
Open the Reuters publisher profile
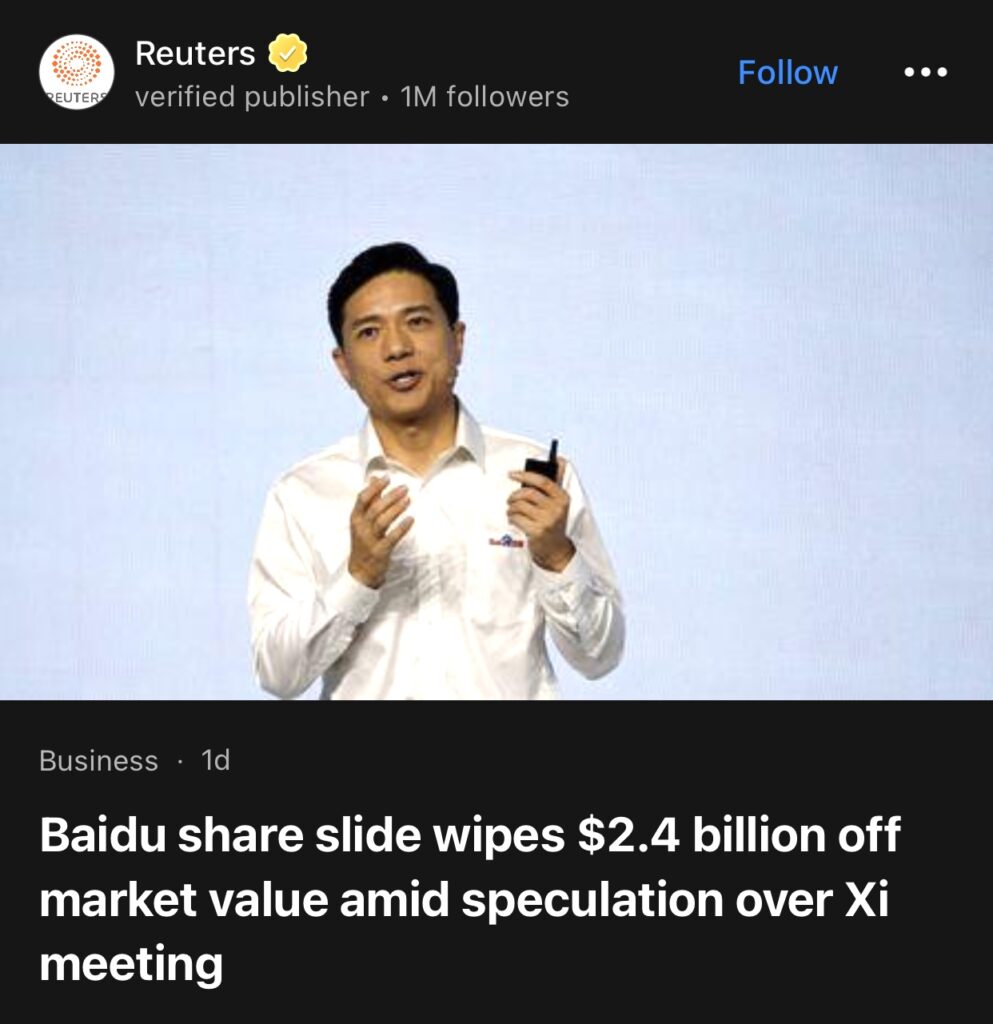point(195,54)
